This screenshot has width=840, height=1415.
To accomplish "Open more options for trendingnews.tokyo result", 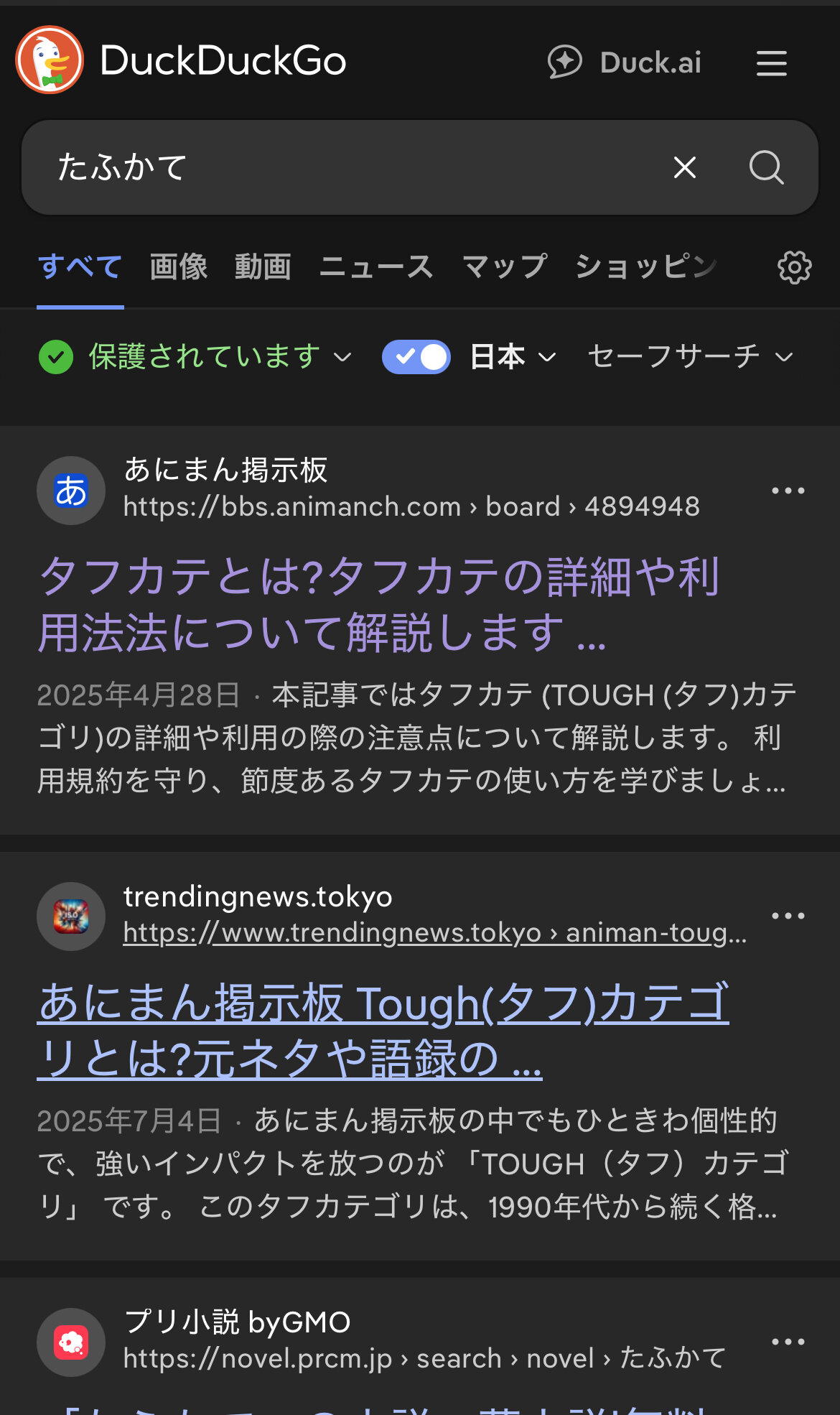I will tap(788, 916).
